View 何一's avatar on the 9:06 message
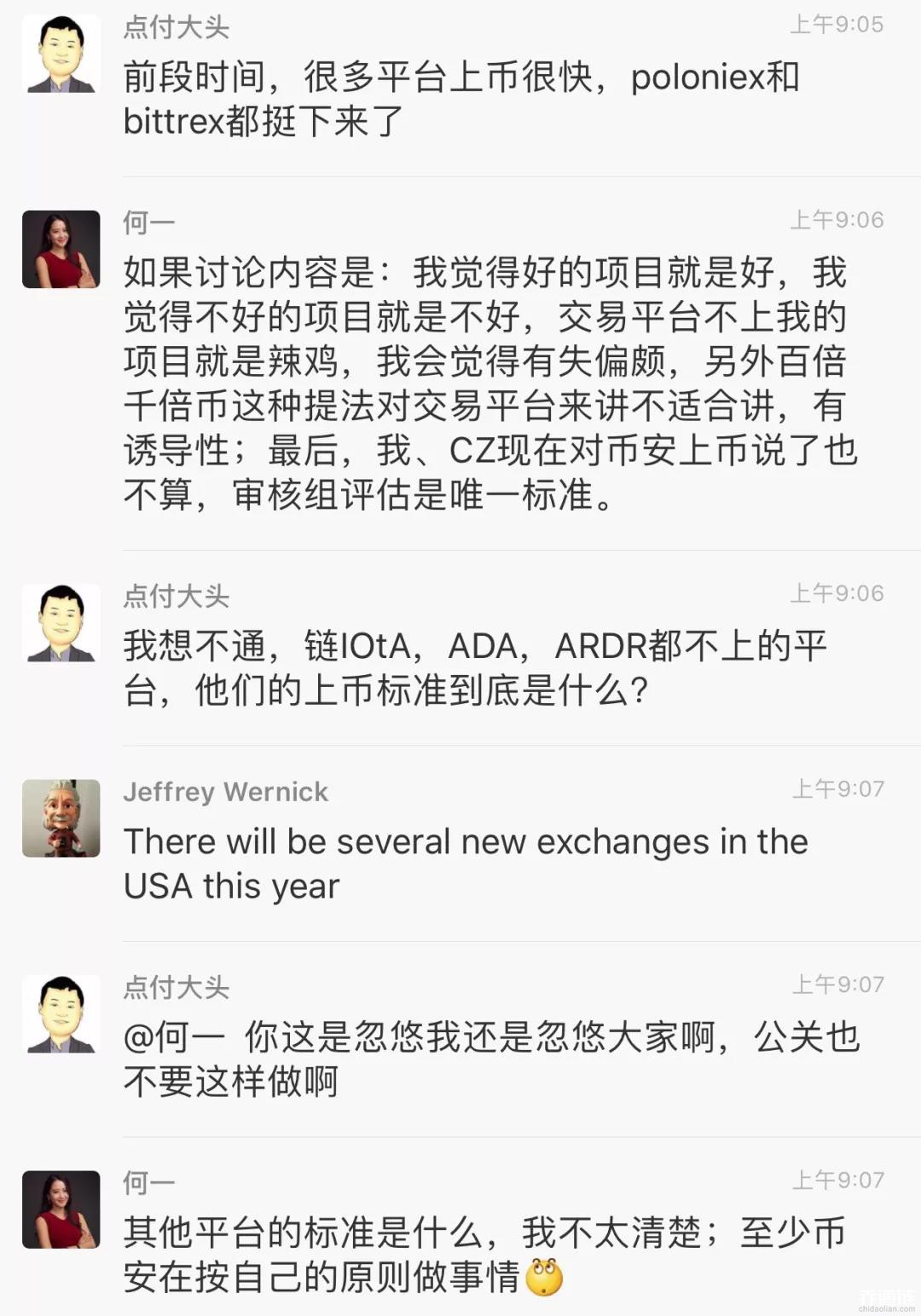The width and height of the screenshot is (921, 1316). click(x=61, y=249)
